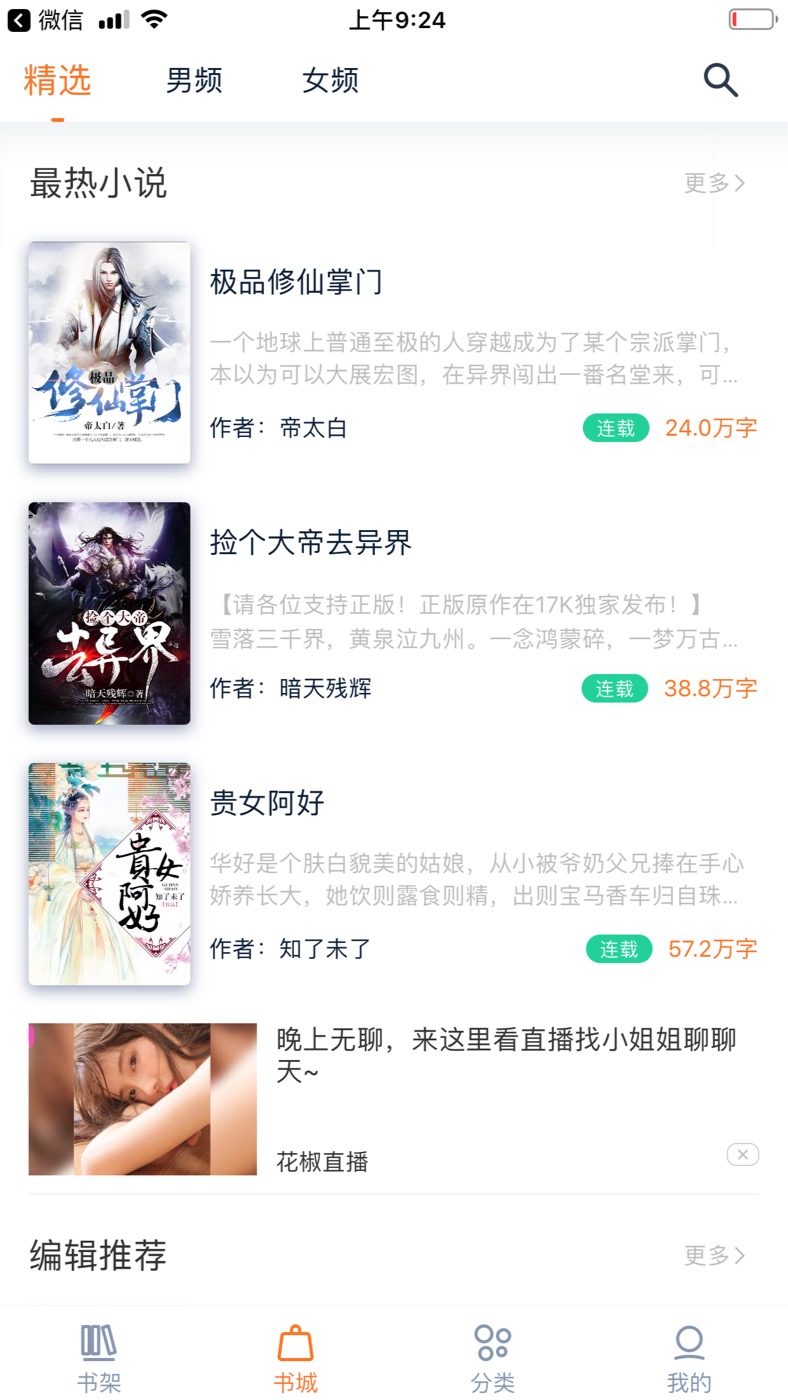Image resolution: width=788 pixels, height=1400 pixels.
Task: Open the novel 贵女阿好
Action: (x=267, y=803)
